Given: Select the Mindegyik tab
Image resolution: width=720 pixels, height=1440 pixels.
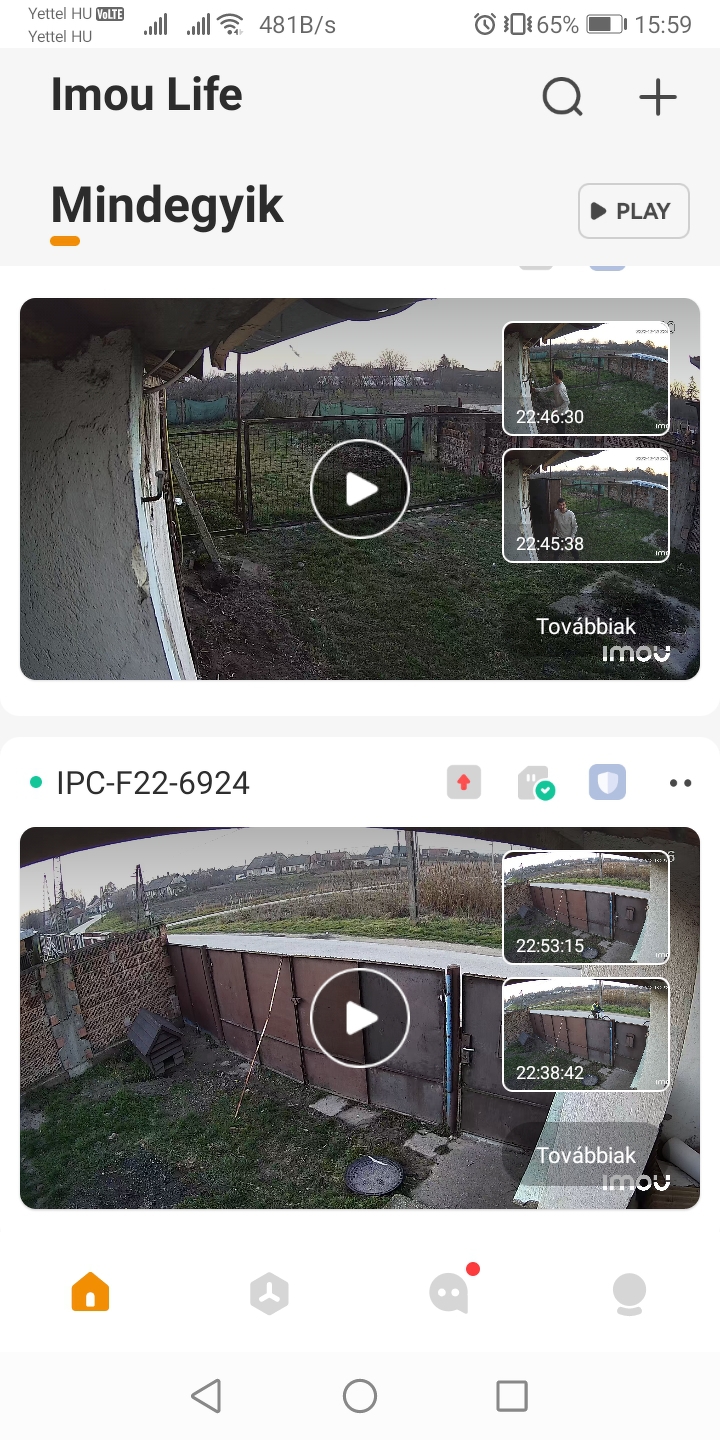Looking at the screenshot, I should pos(167,206).
